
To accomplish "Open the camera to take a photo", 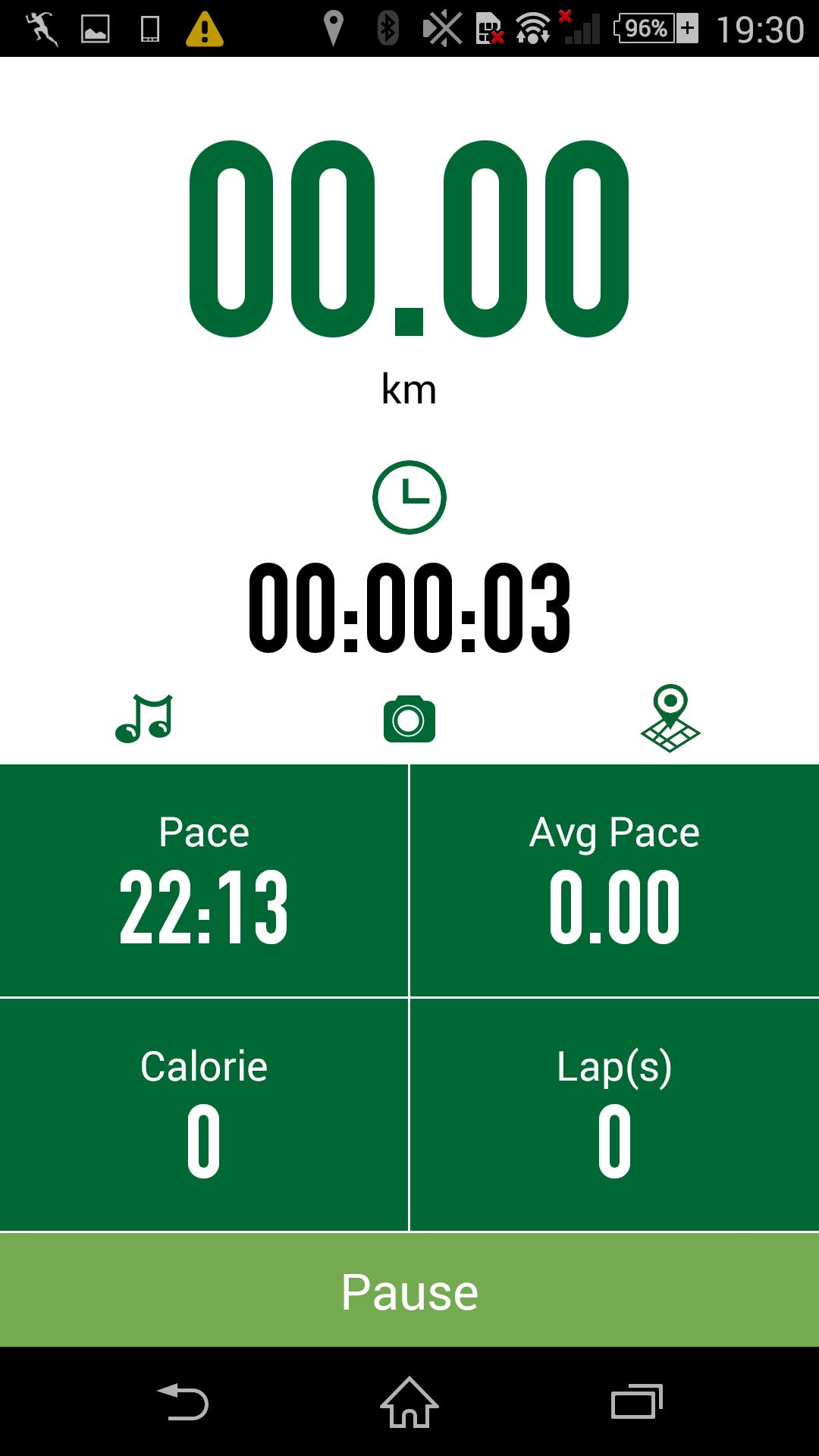I will click(409, 718).
